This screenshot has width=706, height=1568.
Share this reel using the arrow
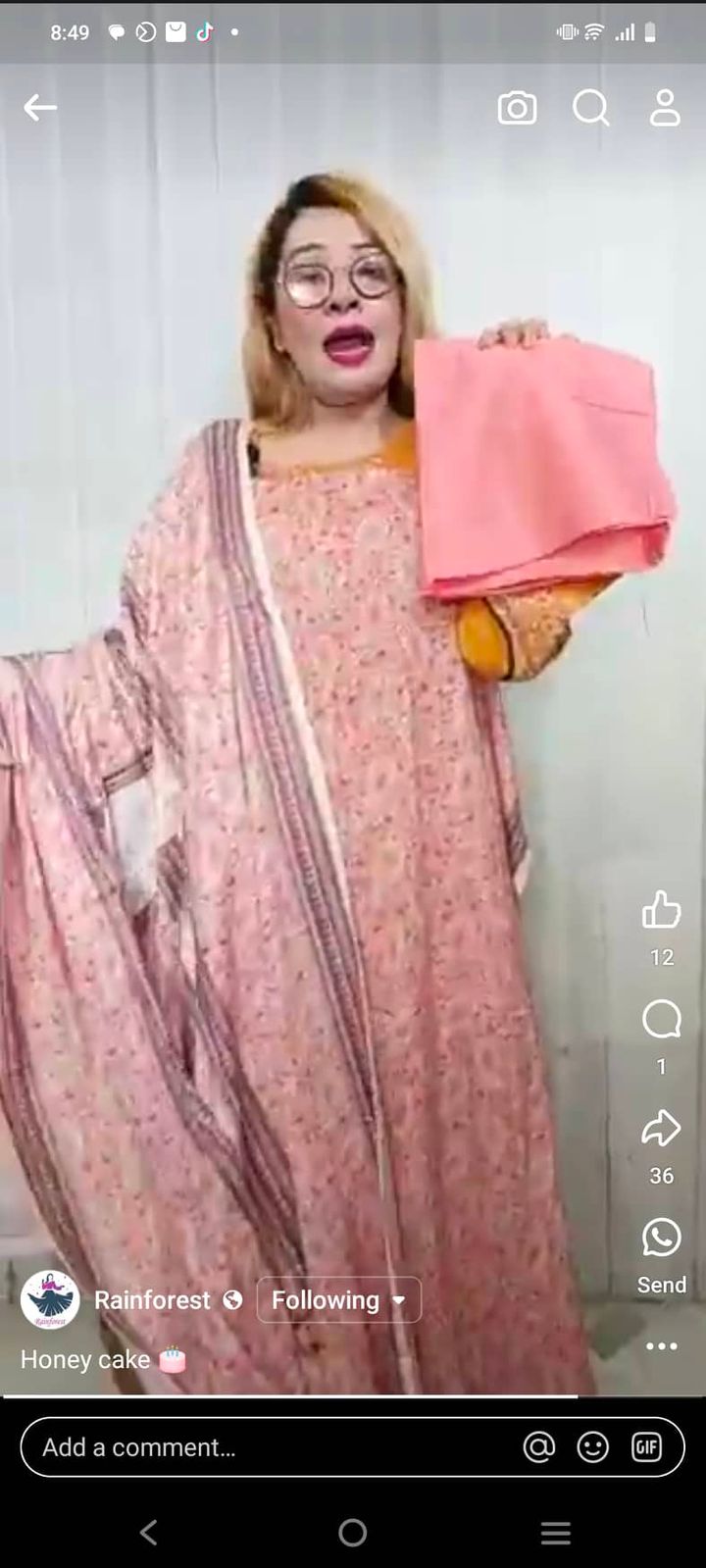pyautogui.click(x=662, y=1128)
